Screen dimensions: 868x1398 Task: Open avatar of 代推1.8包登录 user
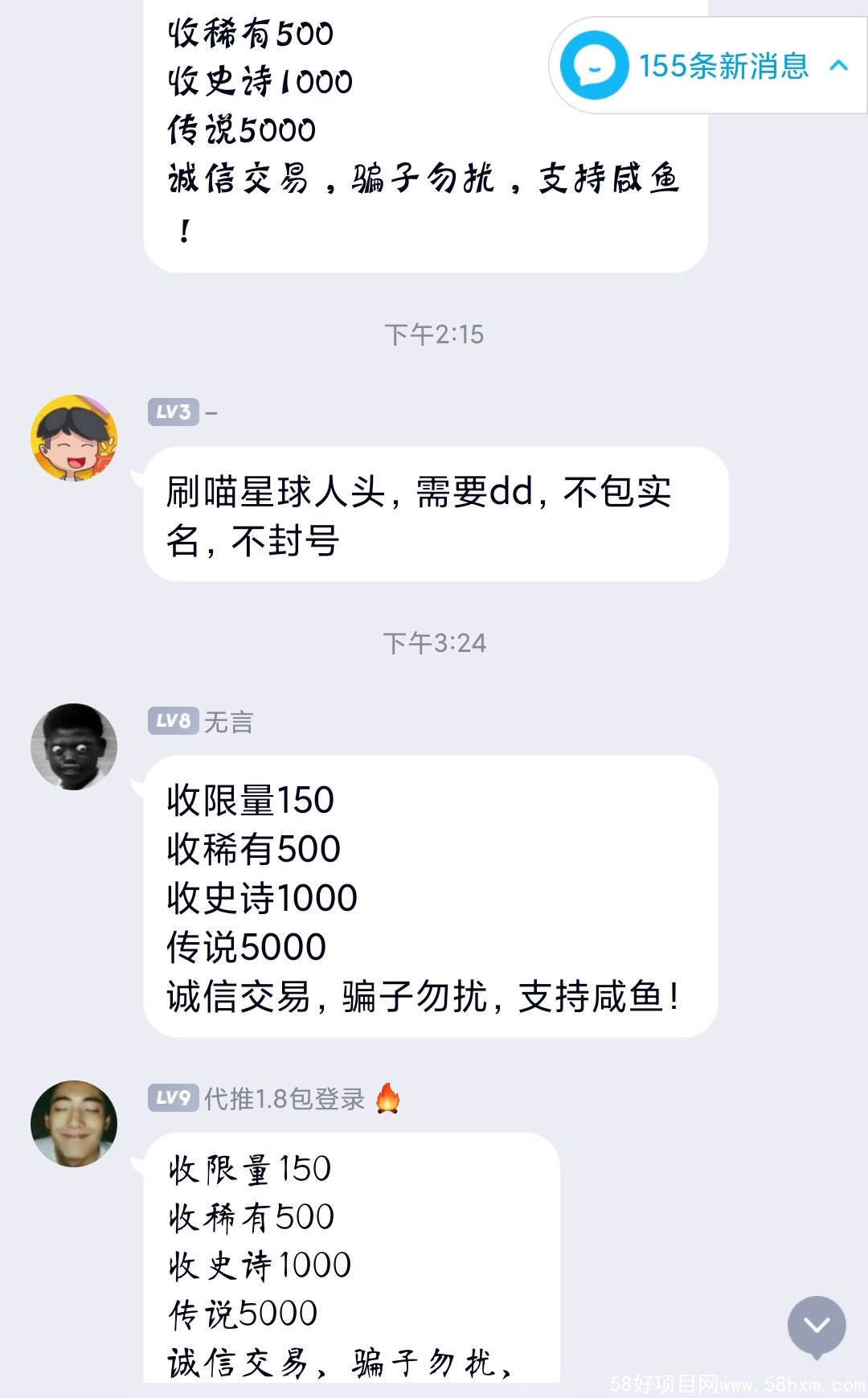click(x=74, y=1124)
